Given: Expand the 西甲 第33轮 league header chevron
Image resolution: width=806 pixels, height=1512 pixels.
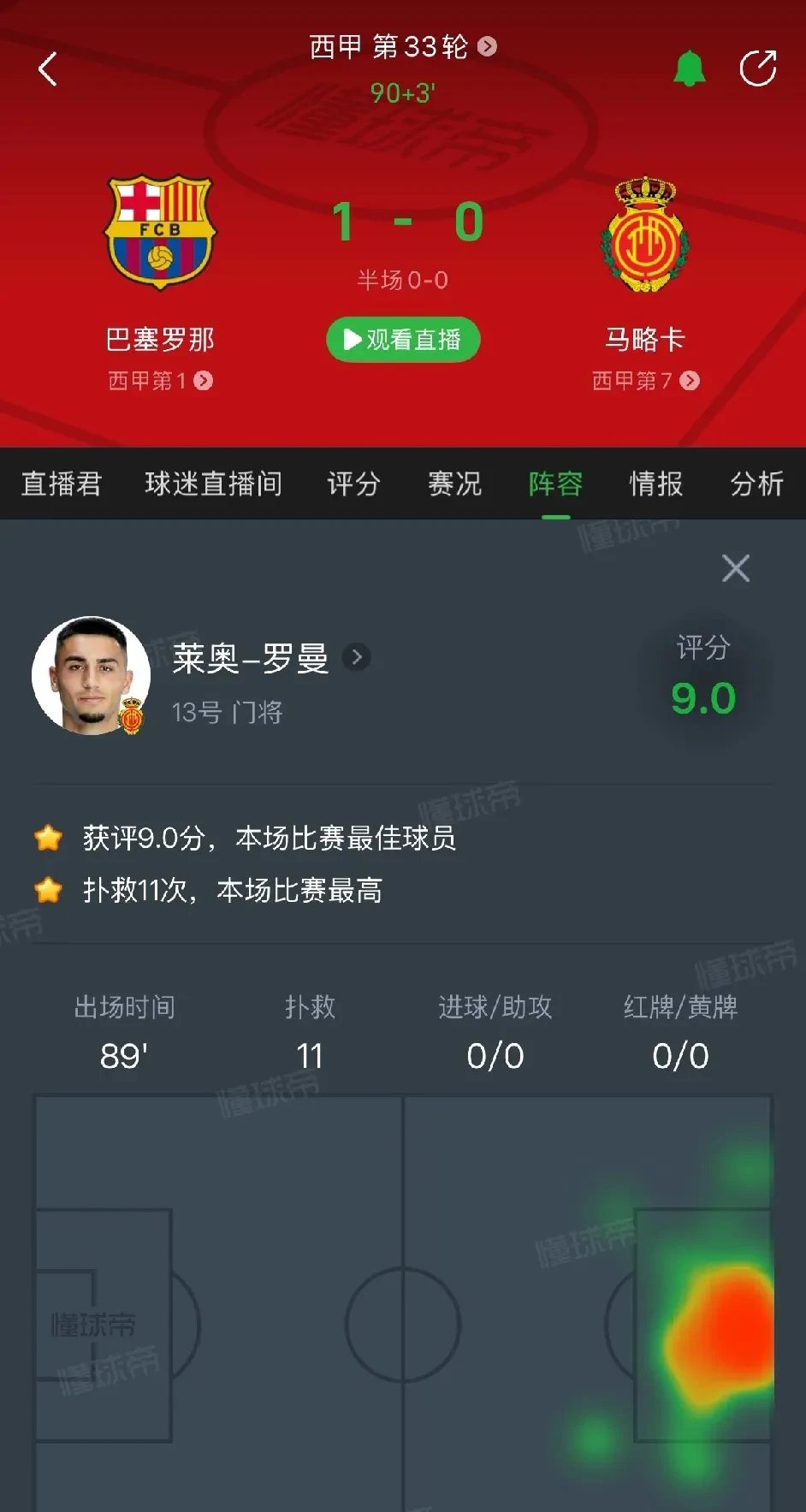Looking at the screenshot, I should pos(484,48).
